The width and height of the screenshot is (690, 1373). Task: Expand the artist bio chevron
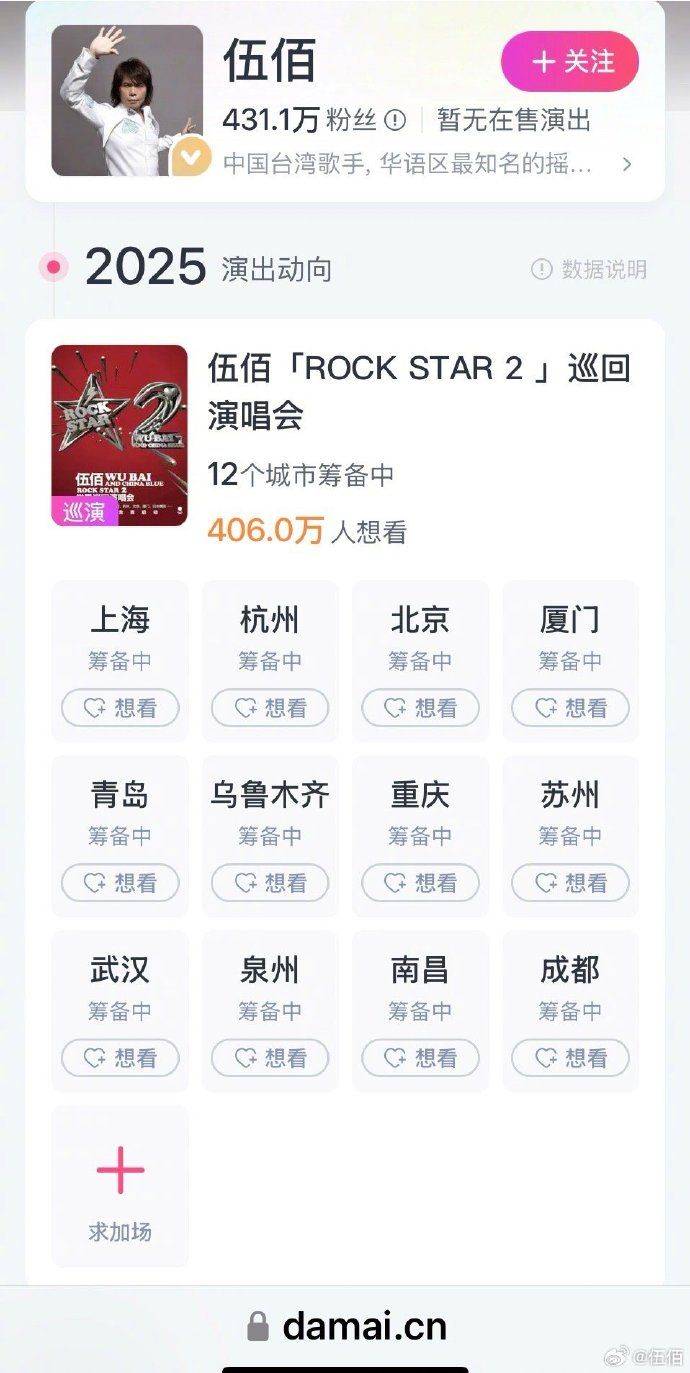coord(627,164)
